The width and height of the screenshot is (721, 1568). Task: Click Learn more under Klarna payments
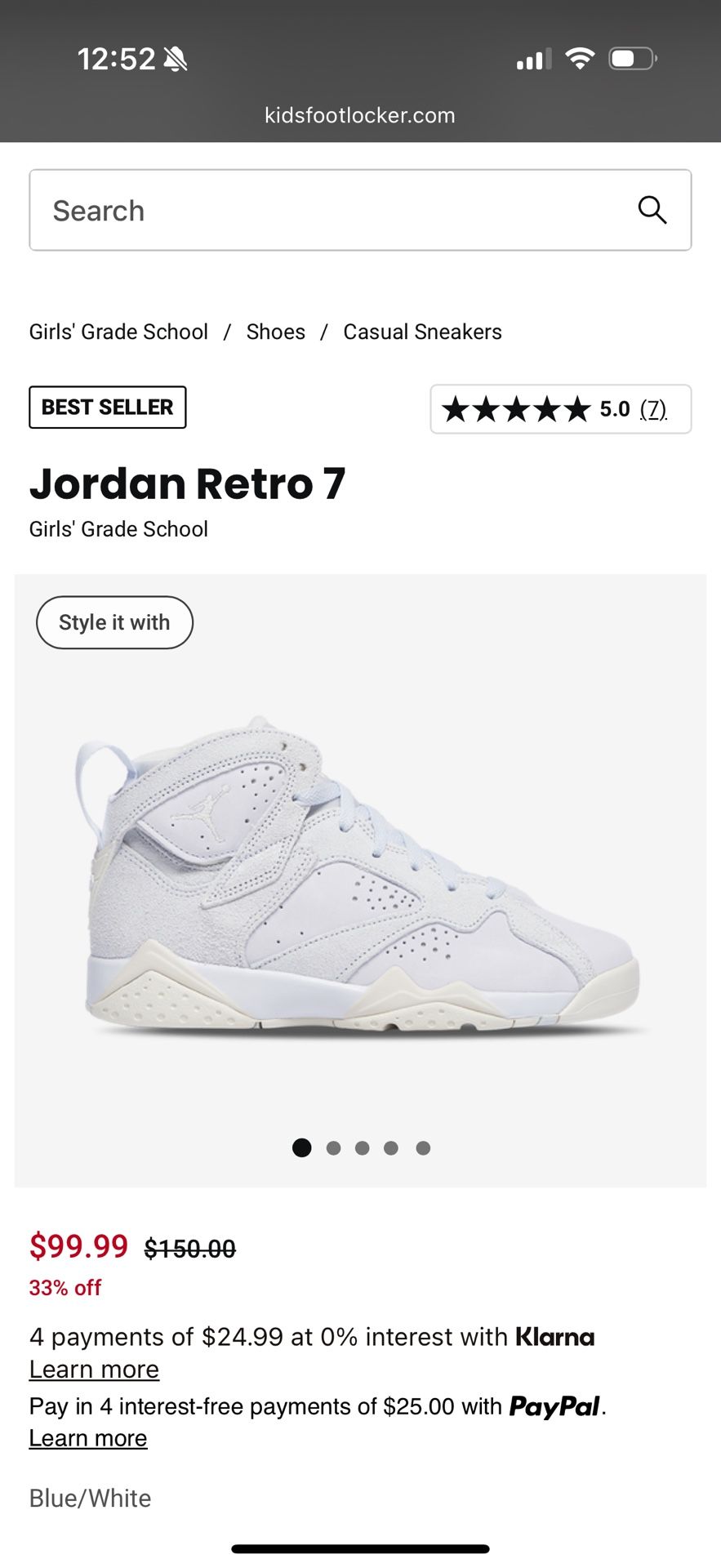coord(94,1369)
